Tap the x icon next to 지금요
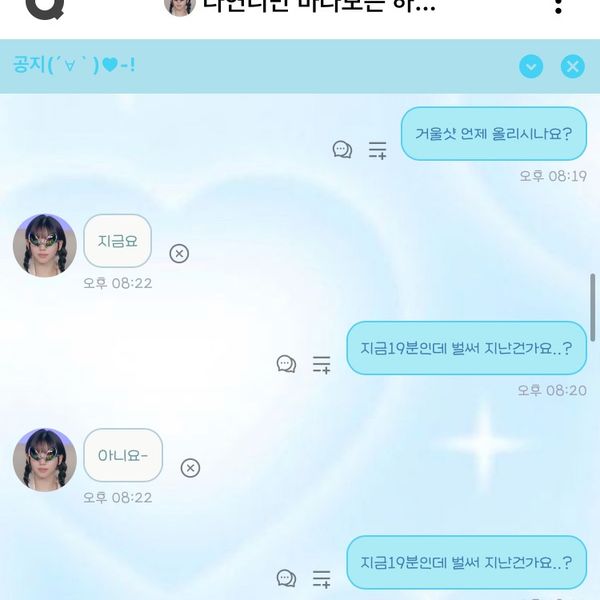 click(x=179, y=253)
